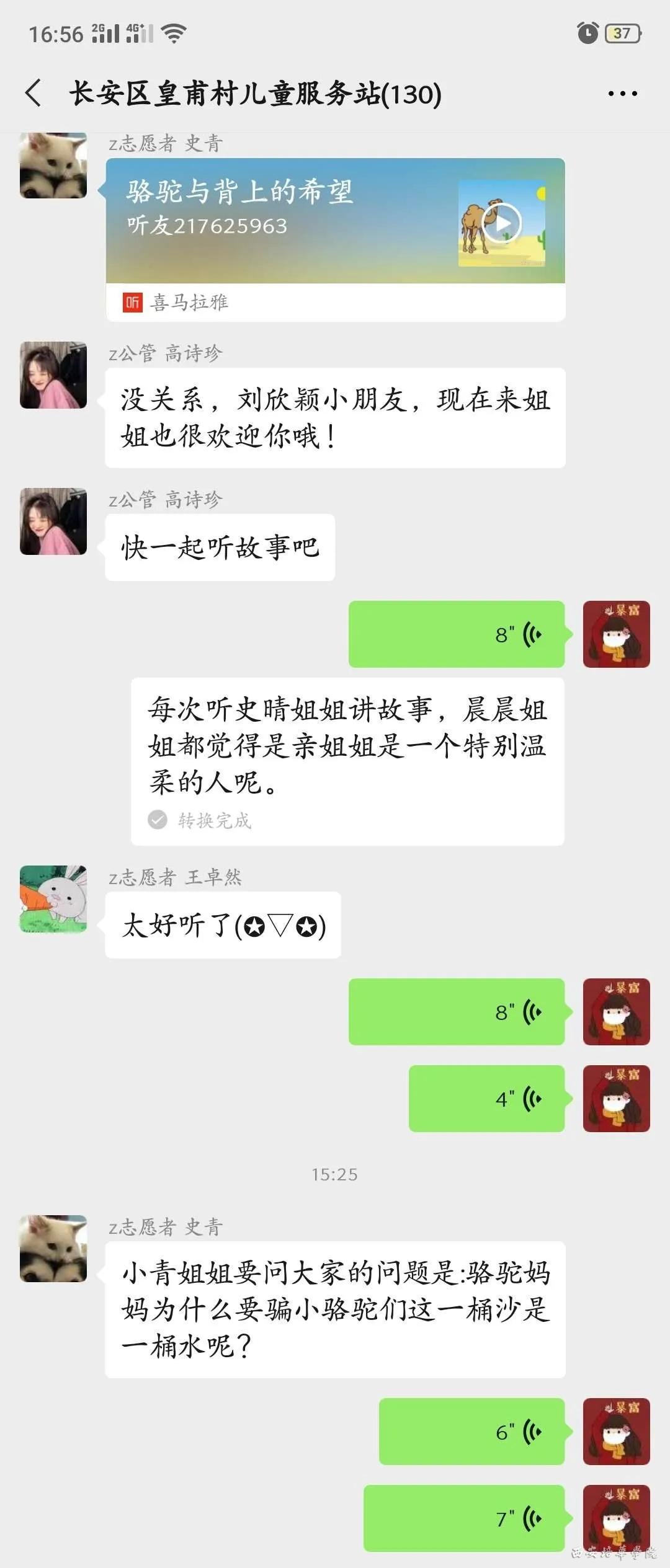670x1568 pixels.
Task: Play the 6-second voice message
Action: (471, 1432)
